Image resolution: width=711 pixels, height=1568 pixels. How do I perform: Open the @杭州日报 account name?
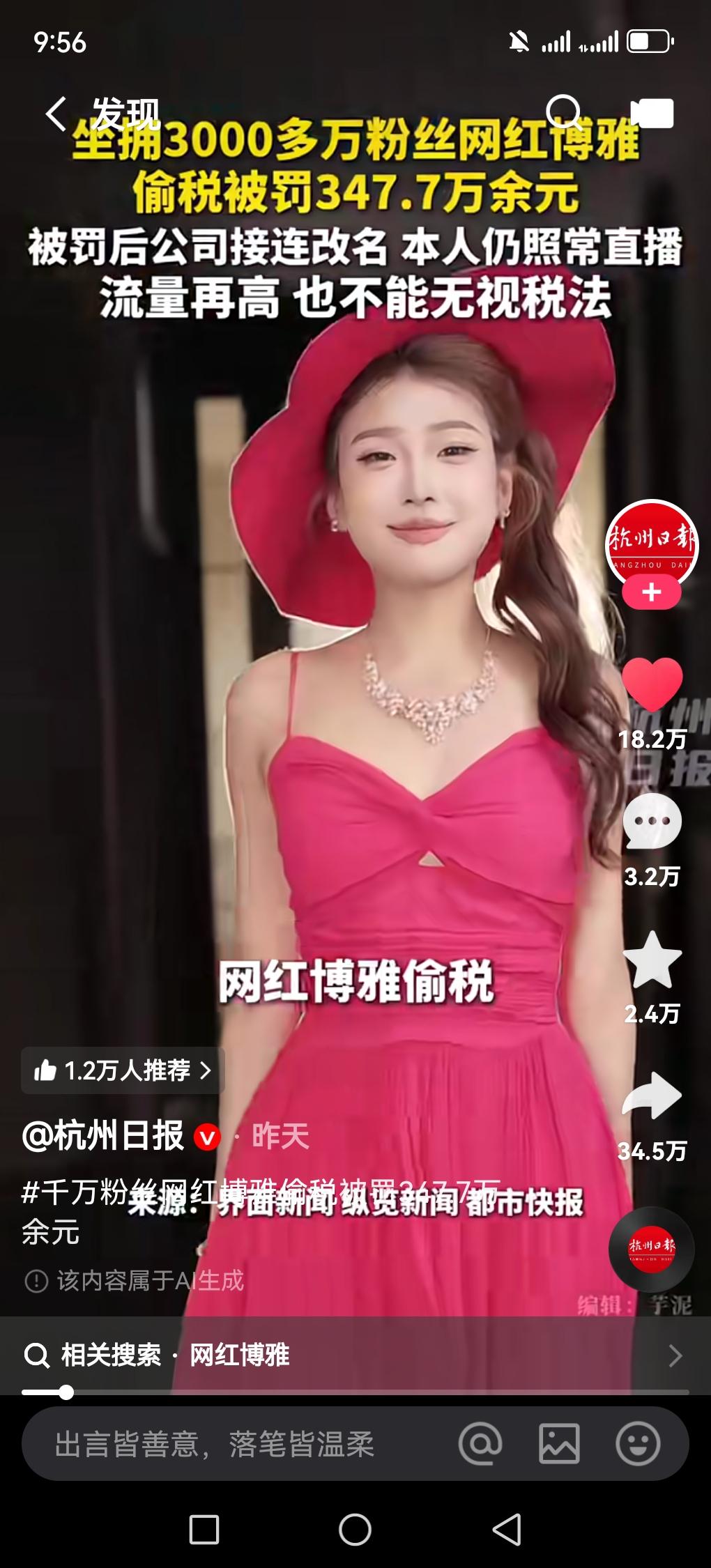(103, 1136)
